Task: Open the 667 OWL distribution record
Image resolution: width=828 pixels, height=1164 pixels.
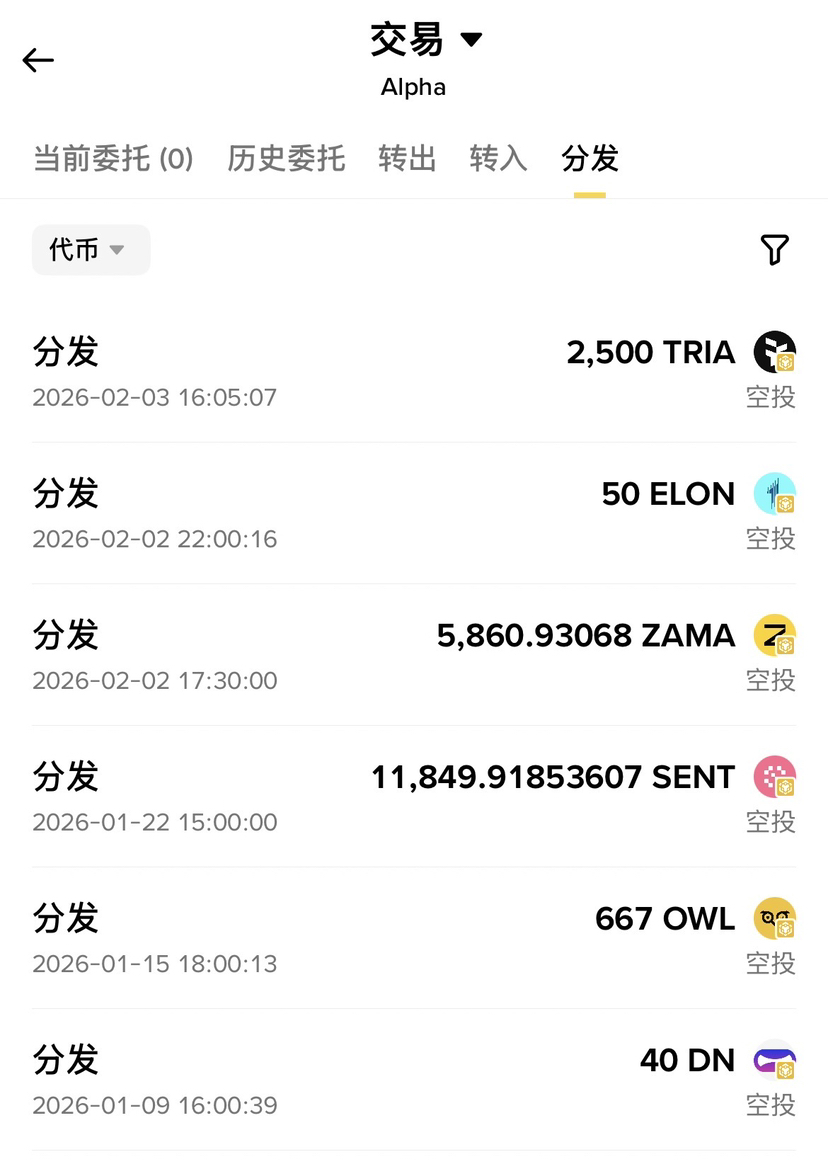Action: click(414, 939)
